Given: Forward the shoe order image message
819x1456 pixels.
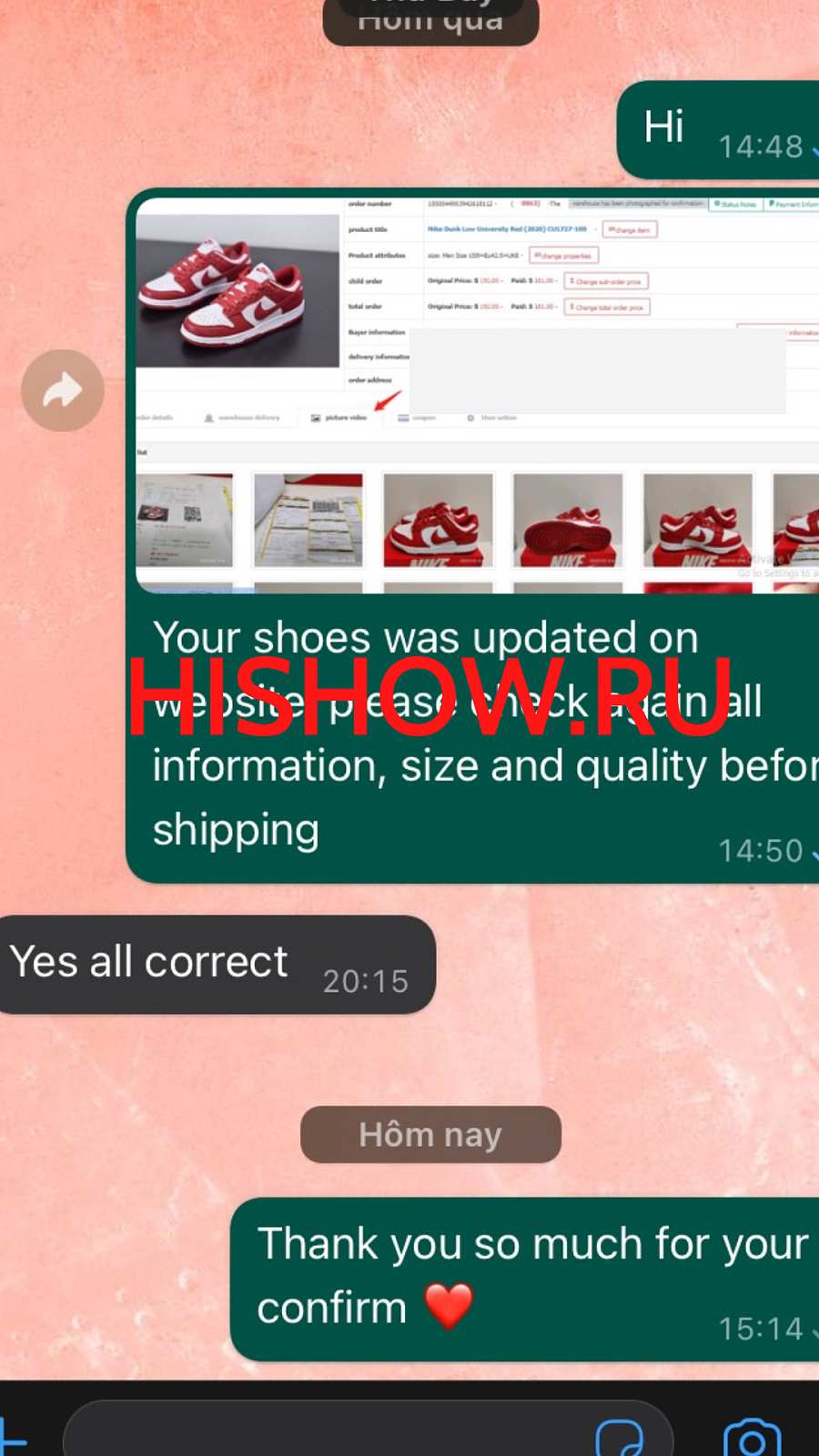Looking at the screenshot, I should coord(62,390).
